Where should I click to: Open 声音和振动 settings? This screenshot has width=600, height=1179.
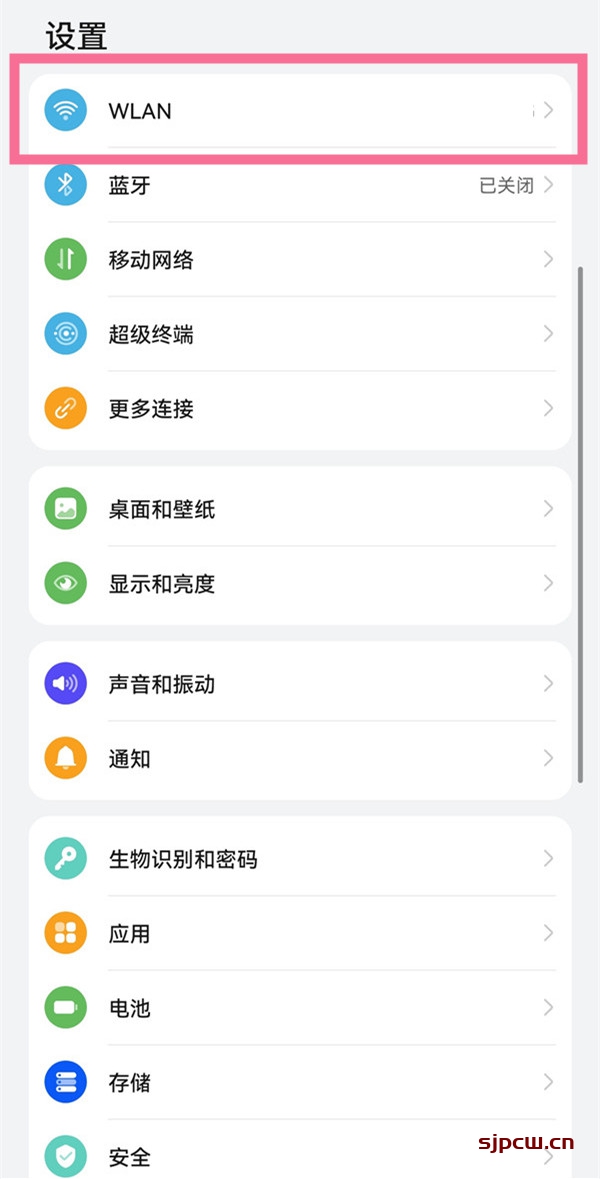(x=300, y=684)
